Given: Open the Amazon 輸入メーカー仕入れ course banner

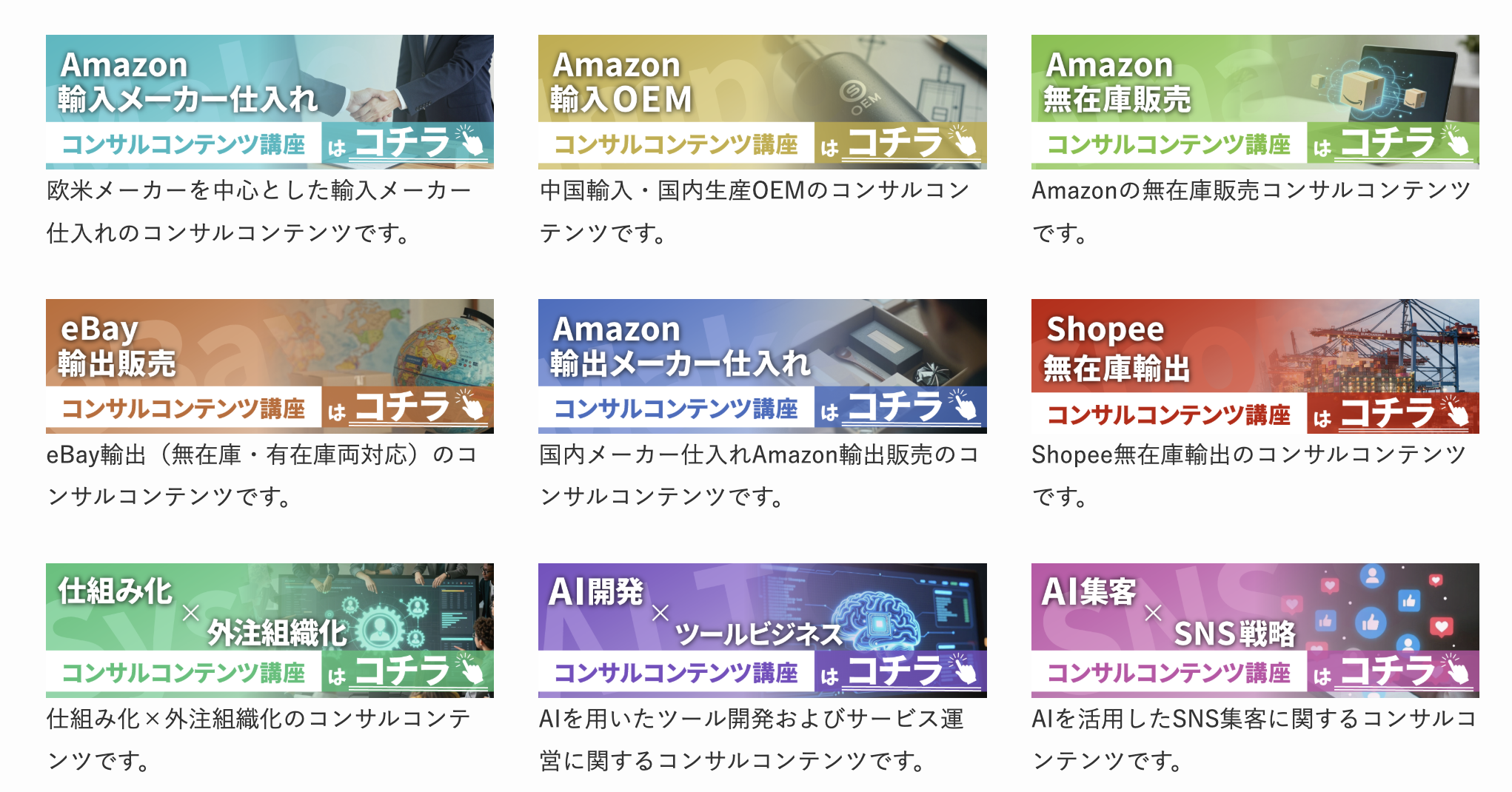Looking at the screenshot, I should (x=270, y=101).
